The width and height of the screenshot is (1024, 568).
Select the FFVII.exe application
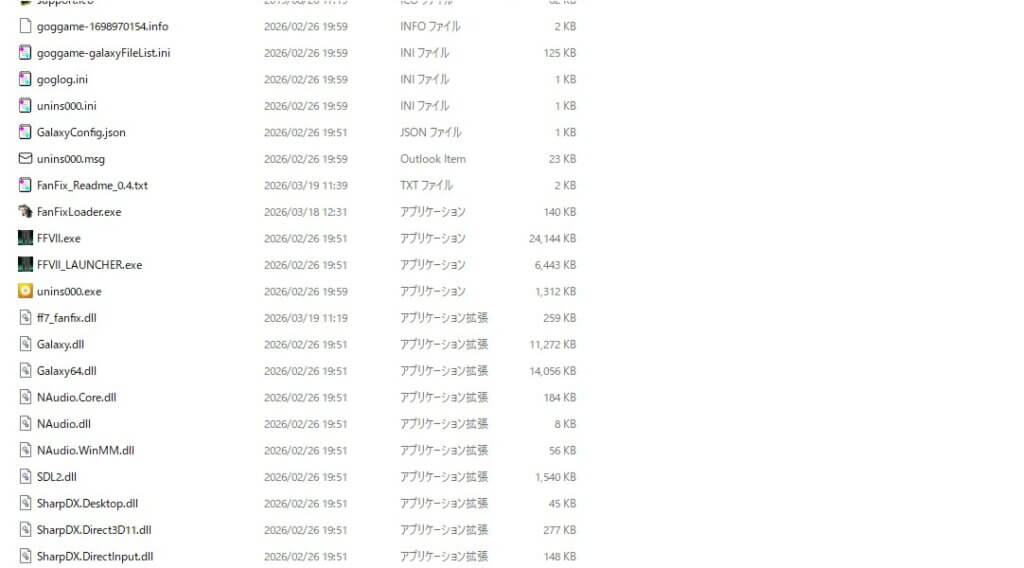(58, 238)
